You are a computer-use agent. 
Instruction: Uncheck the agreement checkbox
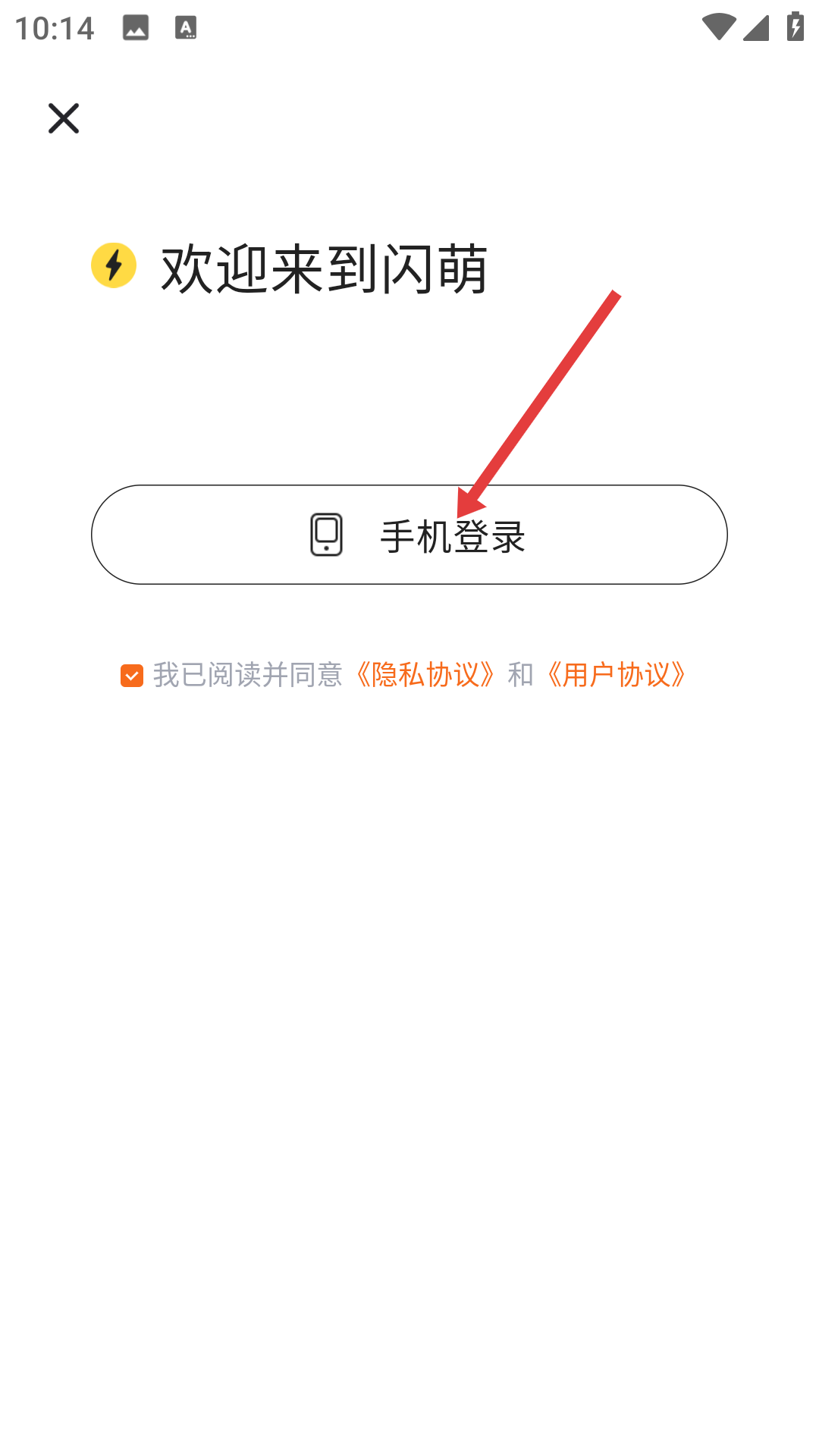132,676
